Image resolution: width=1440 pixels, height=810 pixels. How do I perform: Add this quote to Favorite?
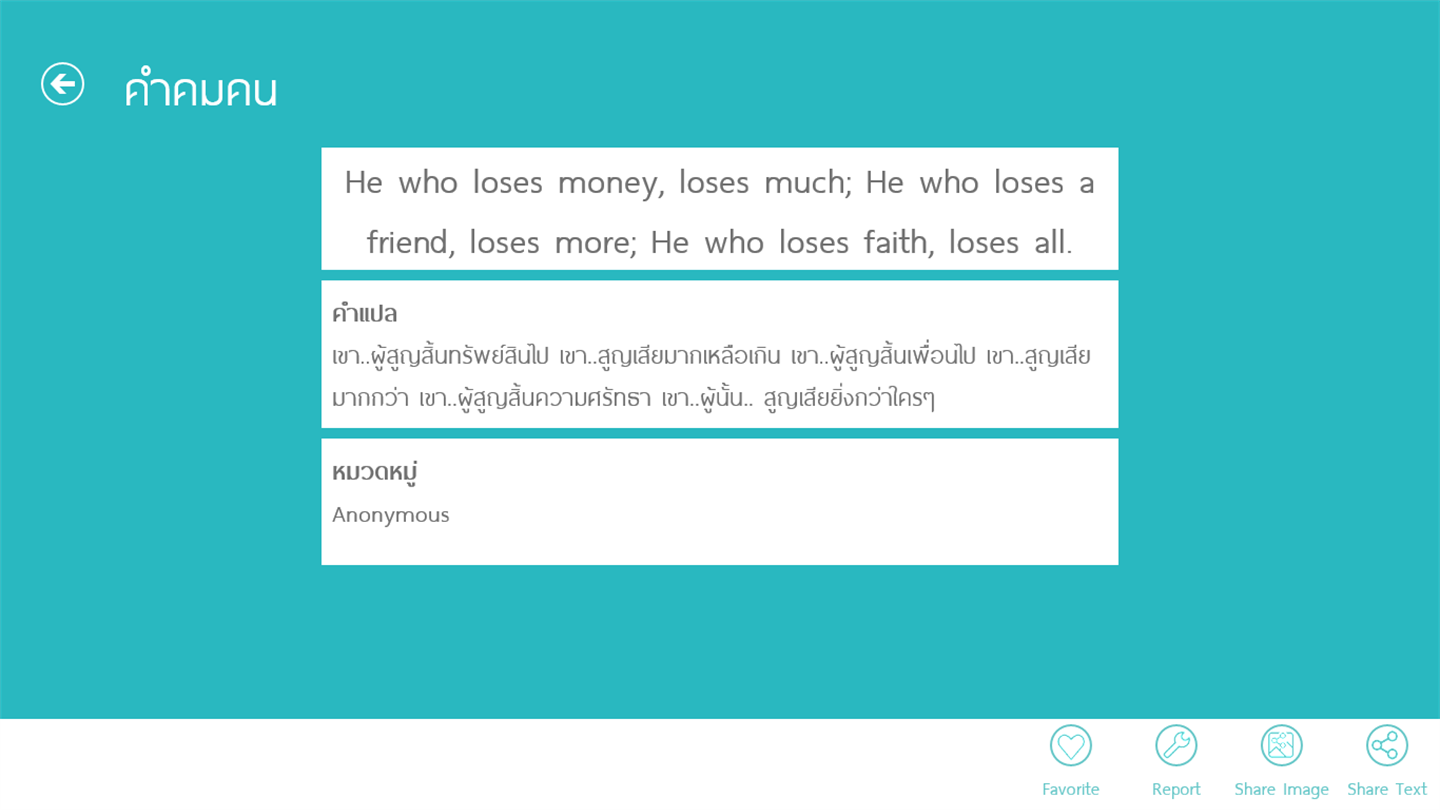tap(1070, 746)
